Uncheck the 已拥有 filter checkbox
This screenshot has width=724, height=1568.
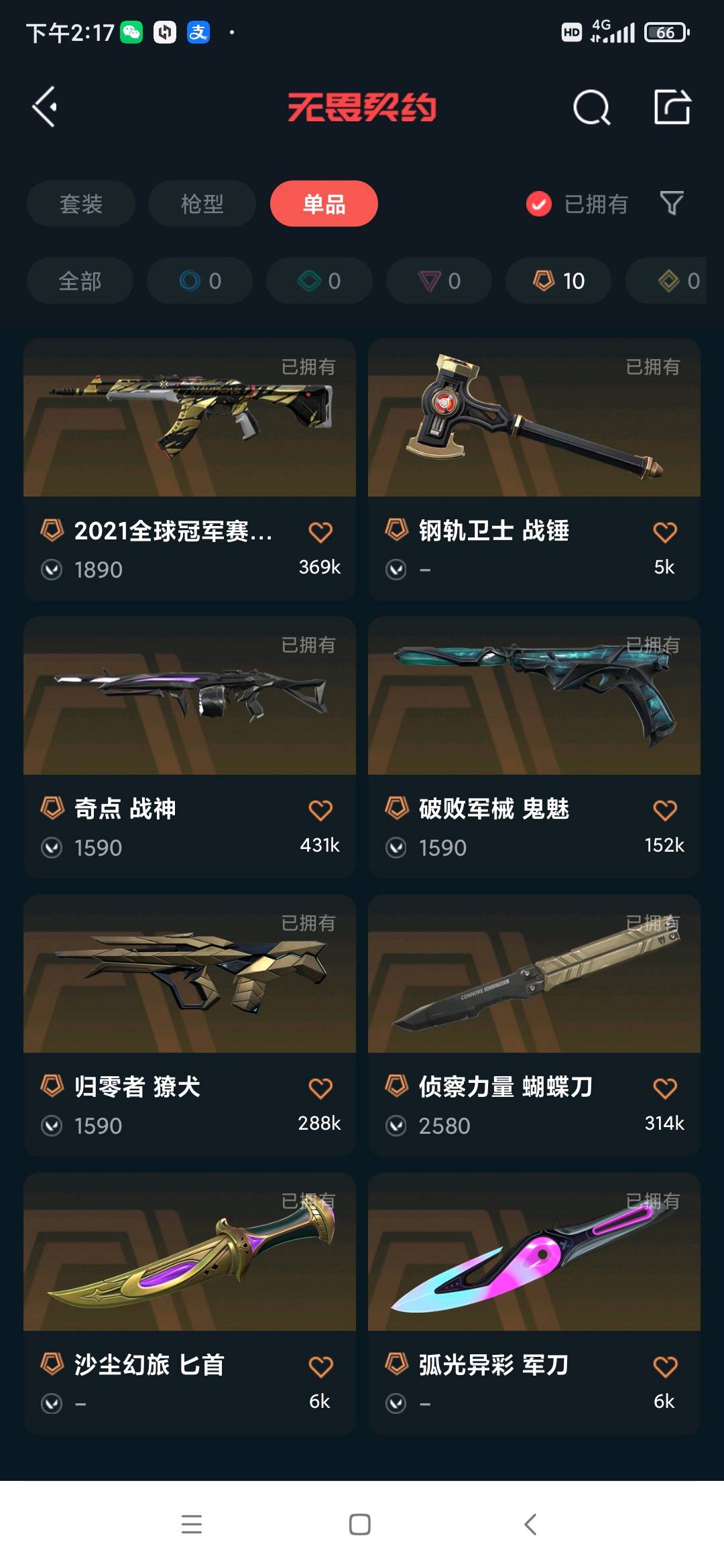[x=539, y=204]
